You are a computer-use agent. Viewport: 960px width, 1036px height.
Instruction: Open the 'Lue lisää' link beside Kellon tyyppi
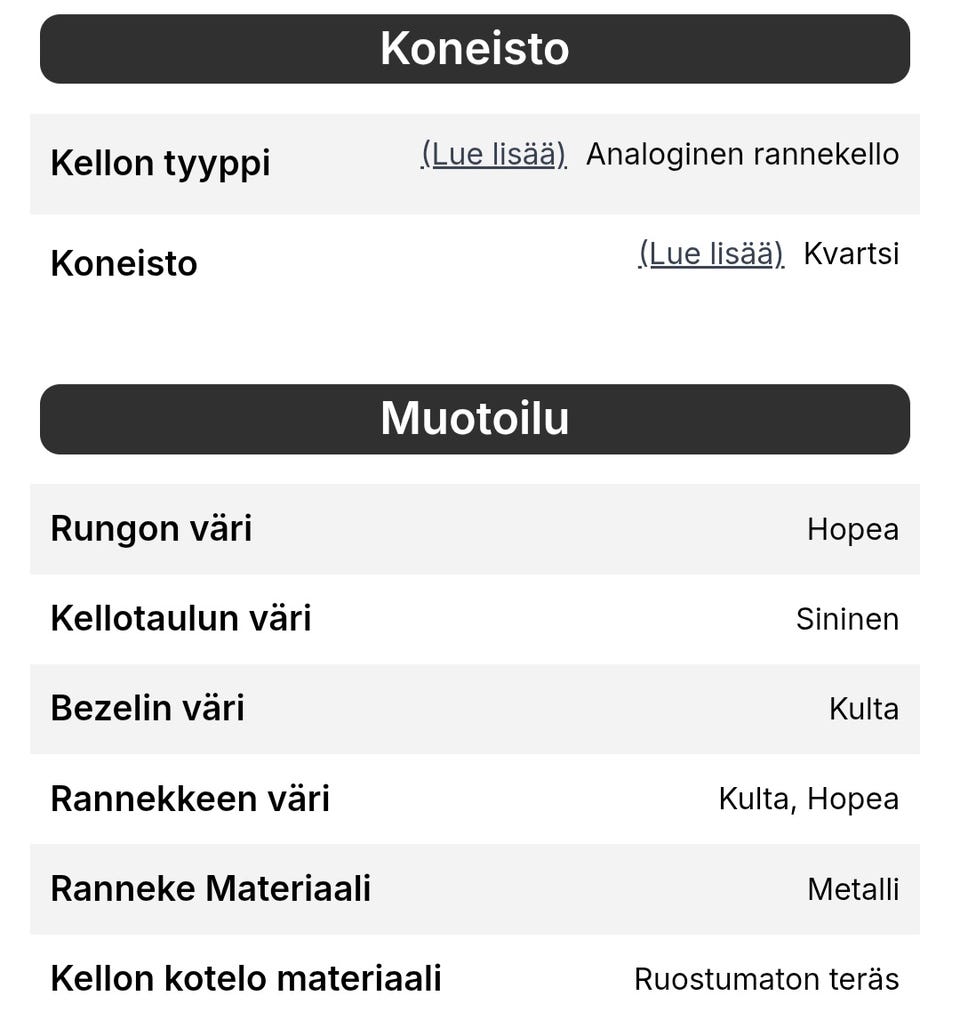[x=493, y=153]
